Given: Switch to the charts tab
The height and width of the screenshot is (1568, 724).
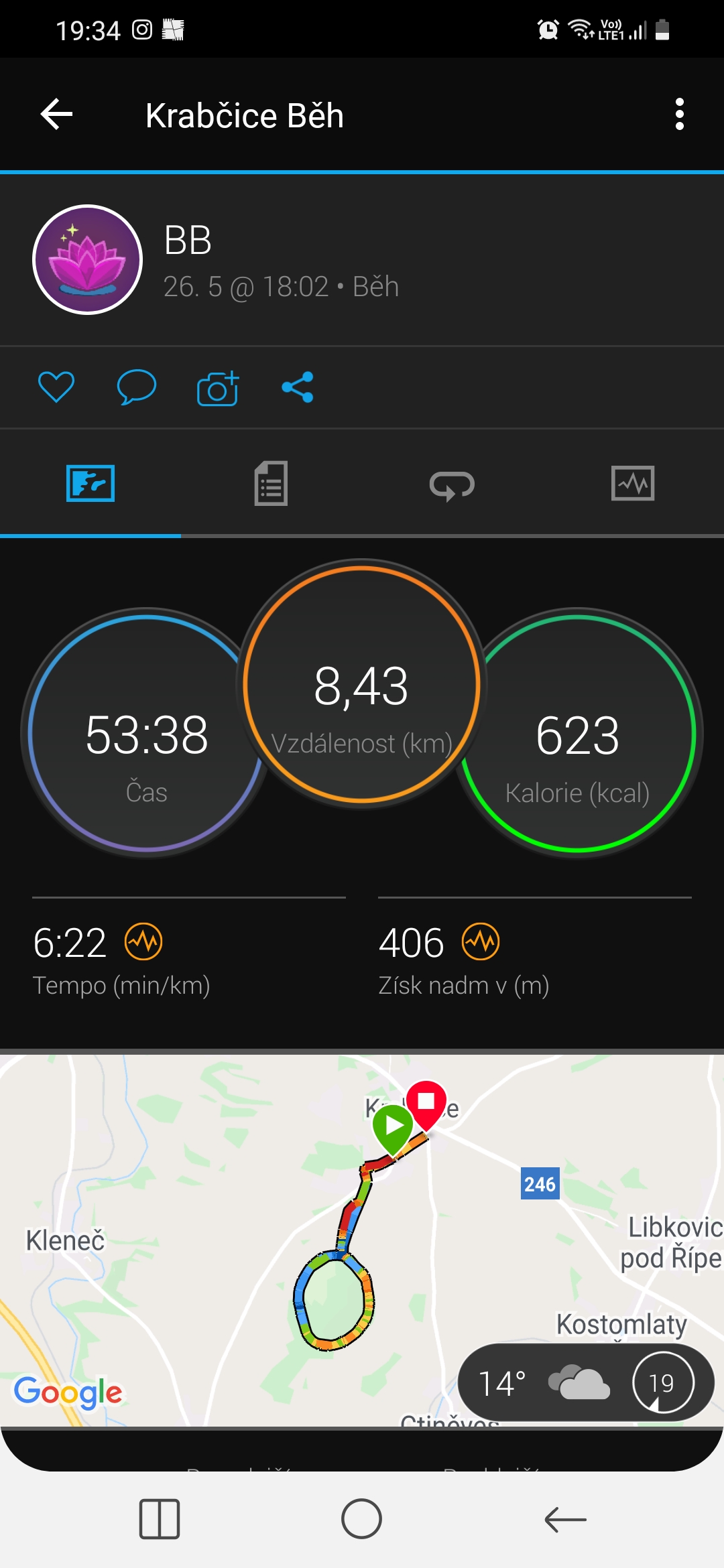Looking at the screenshot, I should 633,483.
